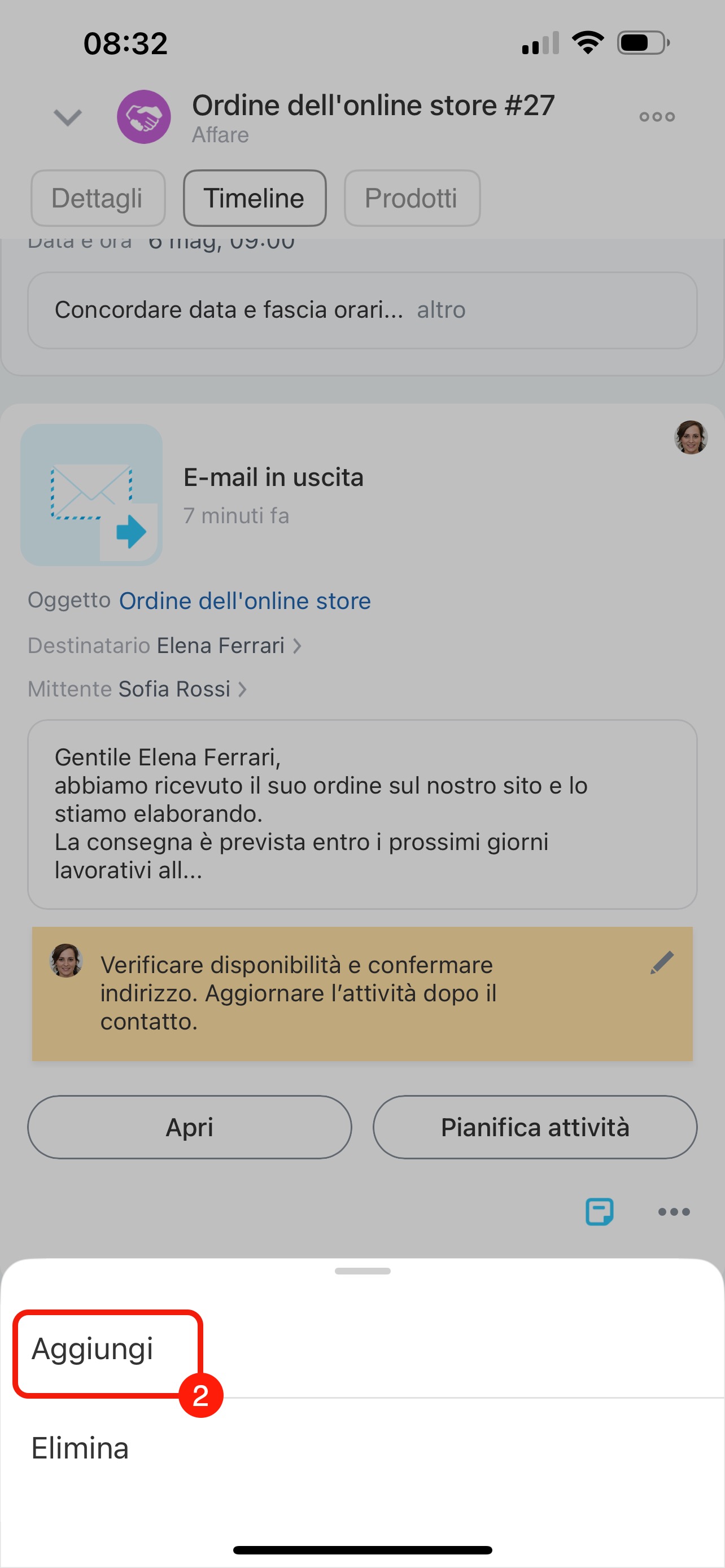Open the header three-dots overflow menu

(x=657, y=117)
